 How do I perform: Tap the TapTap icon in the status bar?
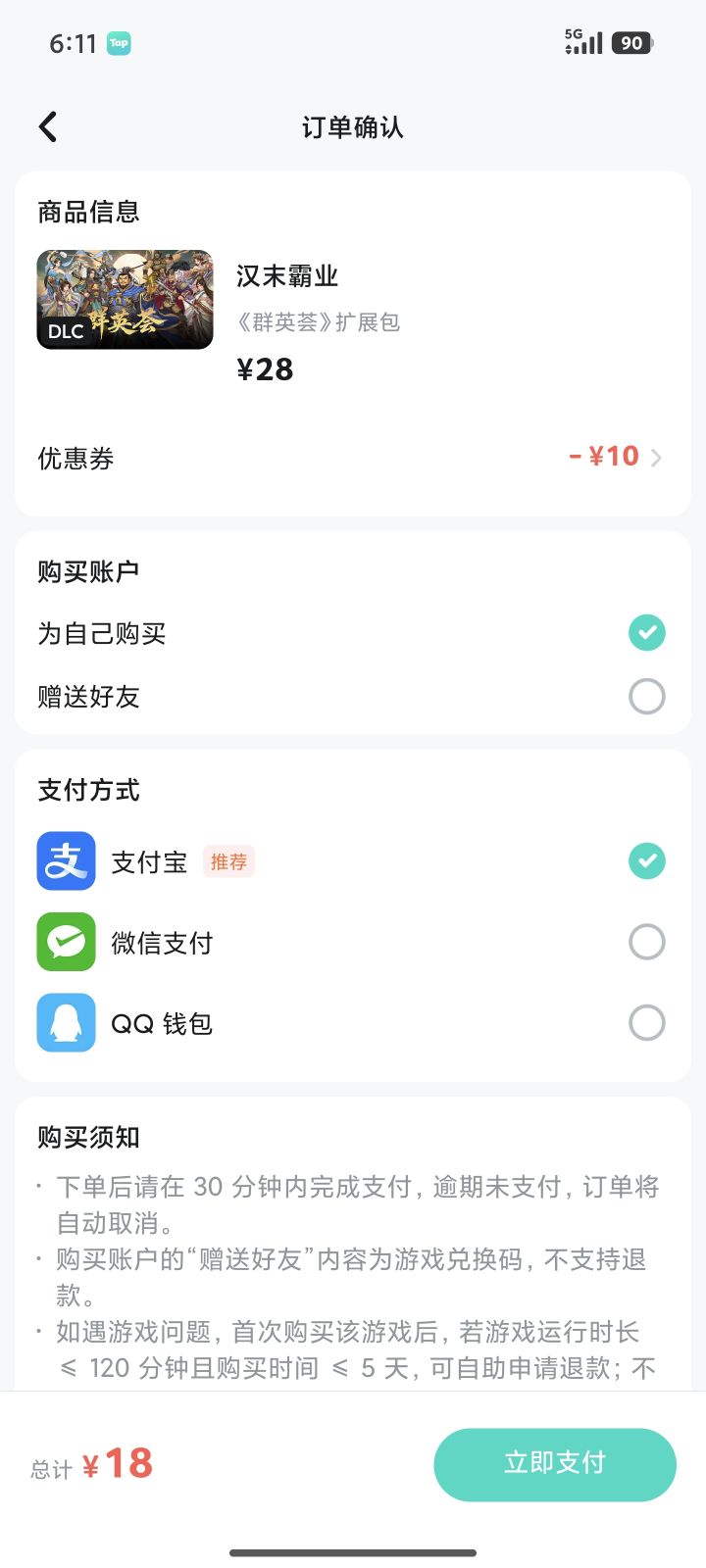pos(119,43)
